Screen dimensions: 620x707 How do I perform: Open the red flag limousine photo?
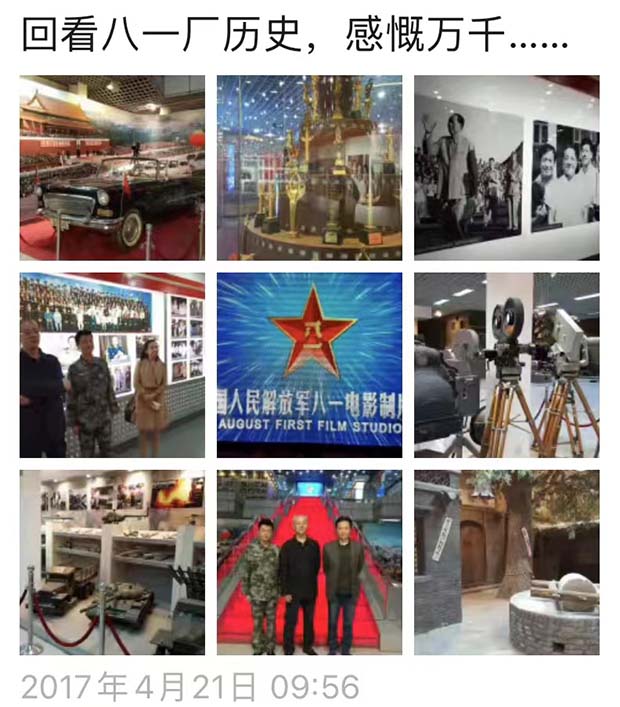pyautogui.click(x=112, y=167)
